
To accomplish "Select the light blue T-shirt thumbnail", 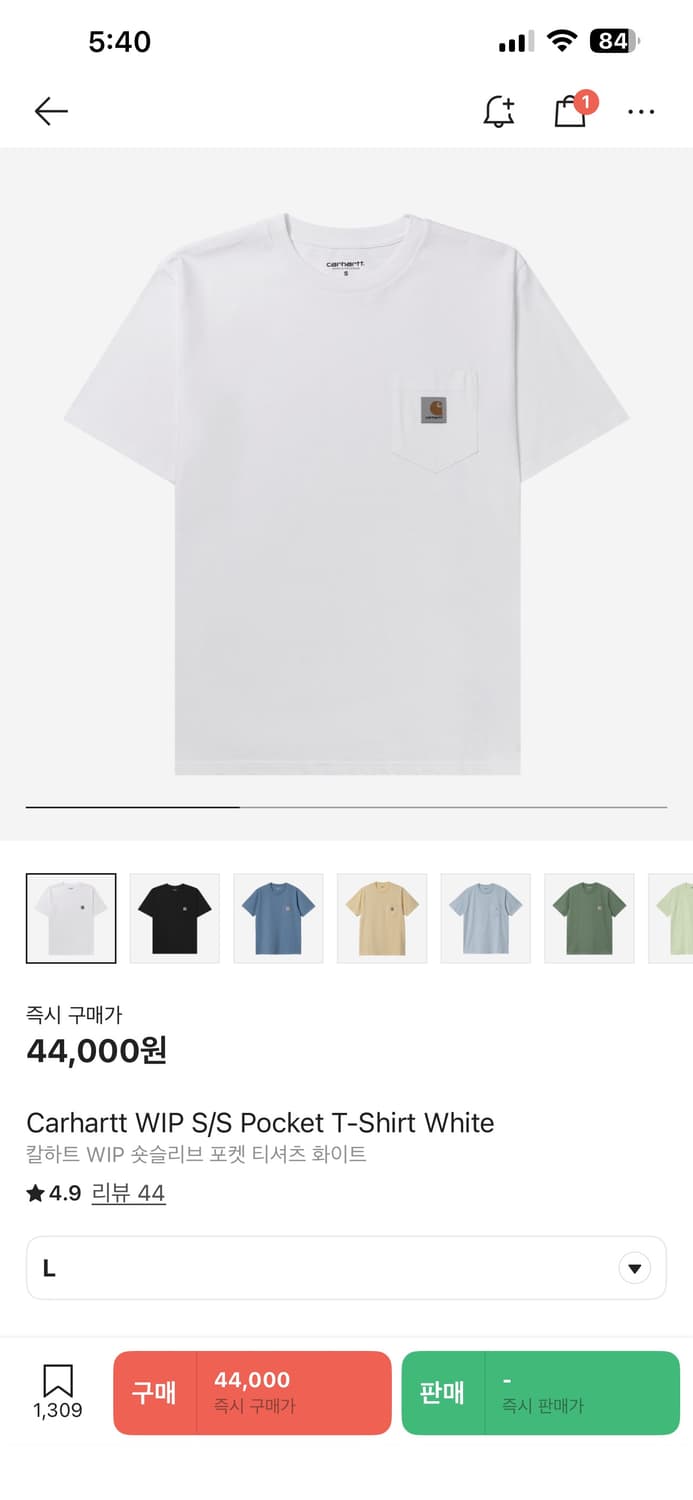I will click(x=485, y=918).
